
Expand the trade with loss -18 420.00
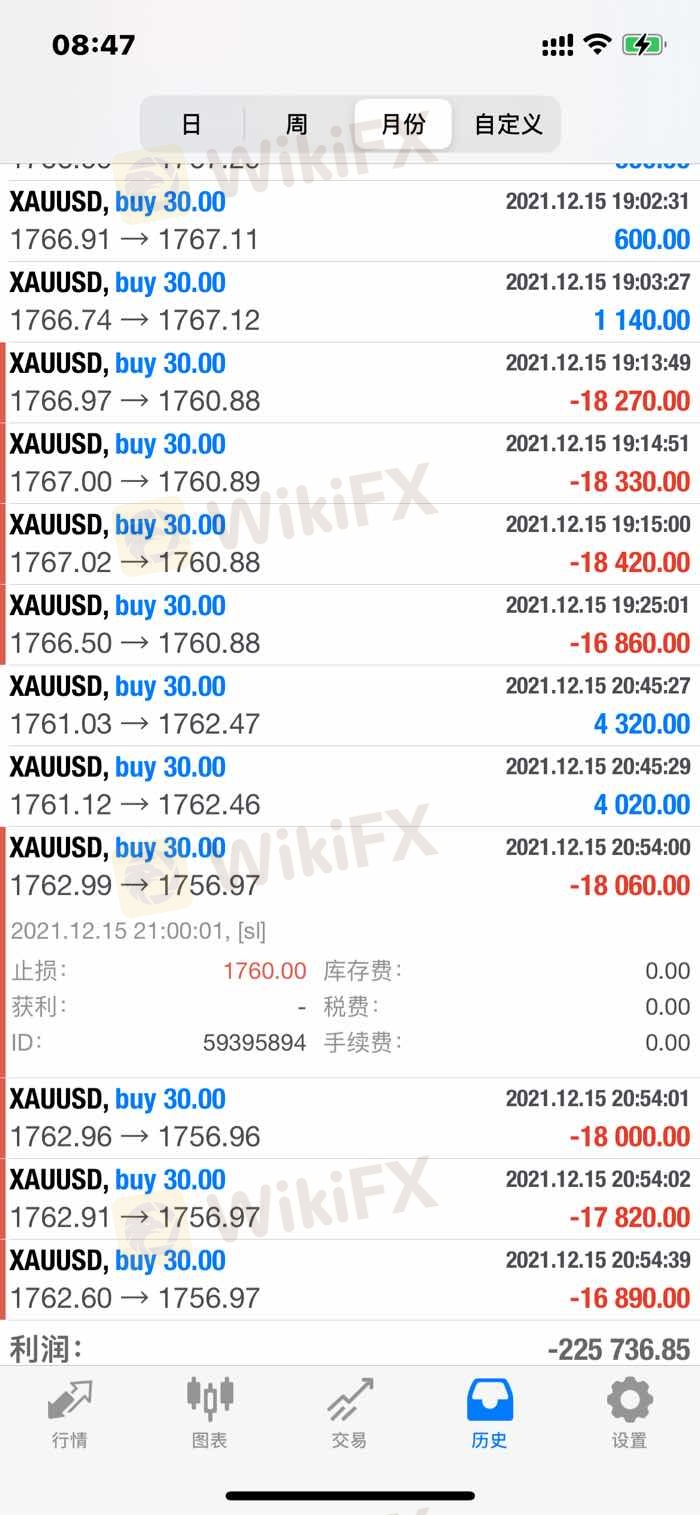pos(350,544)
